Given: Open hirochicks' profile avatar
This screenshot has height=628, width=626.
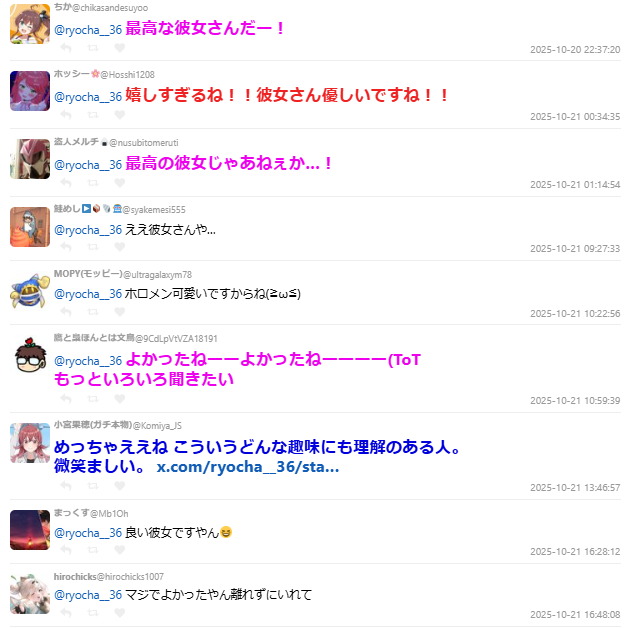Looking at the screenshot, I should pyautogui.click(x=30, y=593).
